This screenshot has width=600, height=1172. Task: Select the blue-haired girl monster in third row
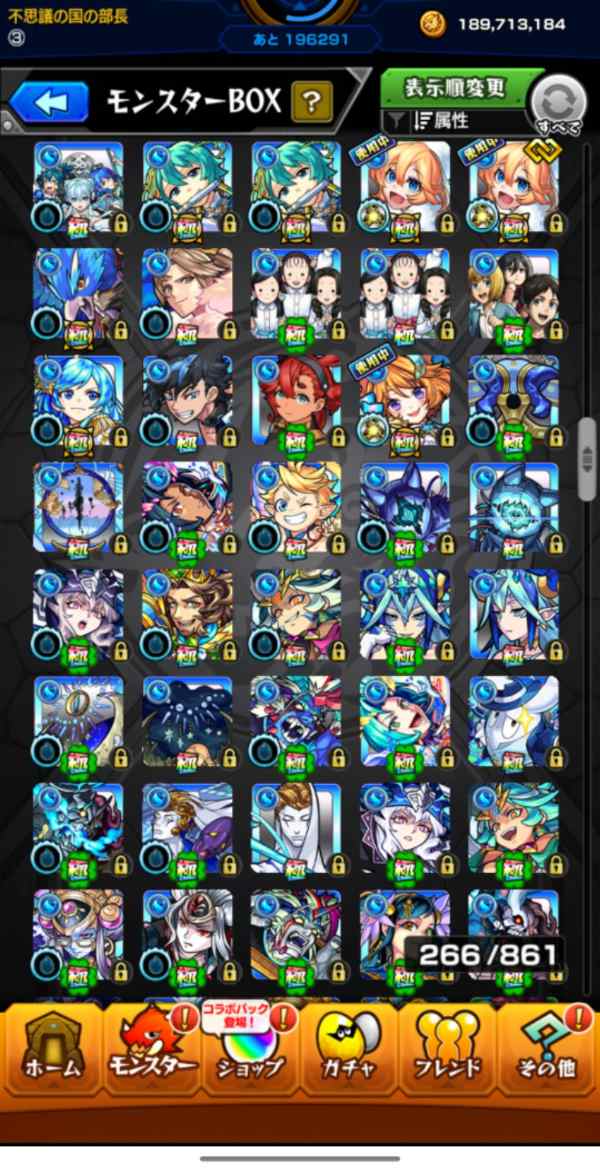click(x=78, y=401)
